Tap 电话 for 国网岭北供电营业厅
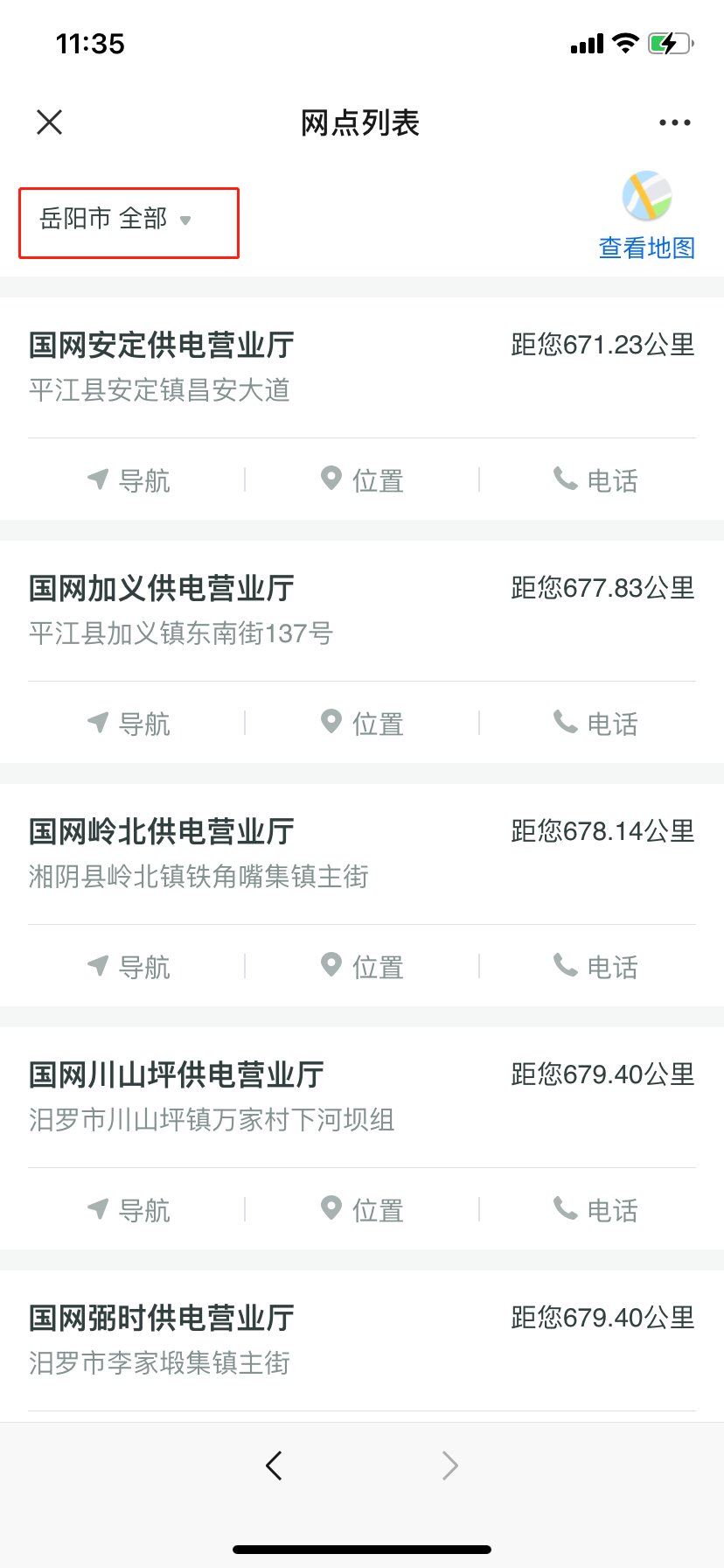 point(596,966)
